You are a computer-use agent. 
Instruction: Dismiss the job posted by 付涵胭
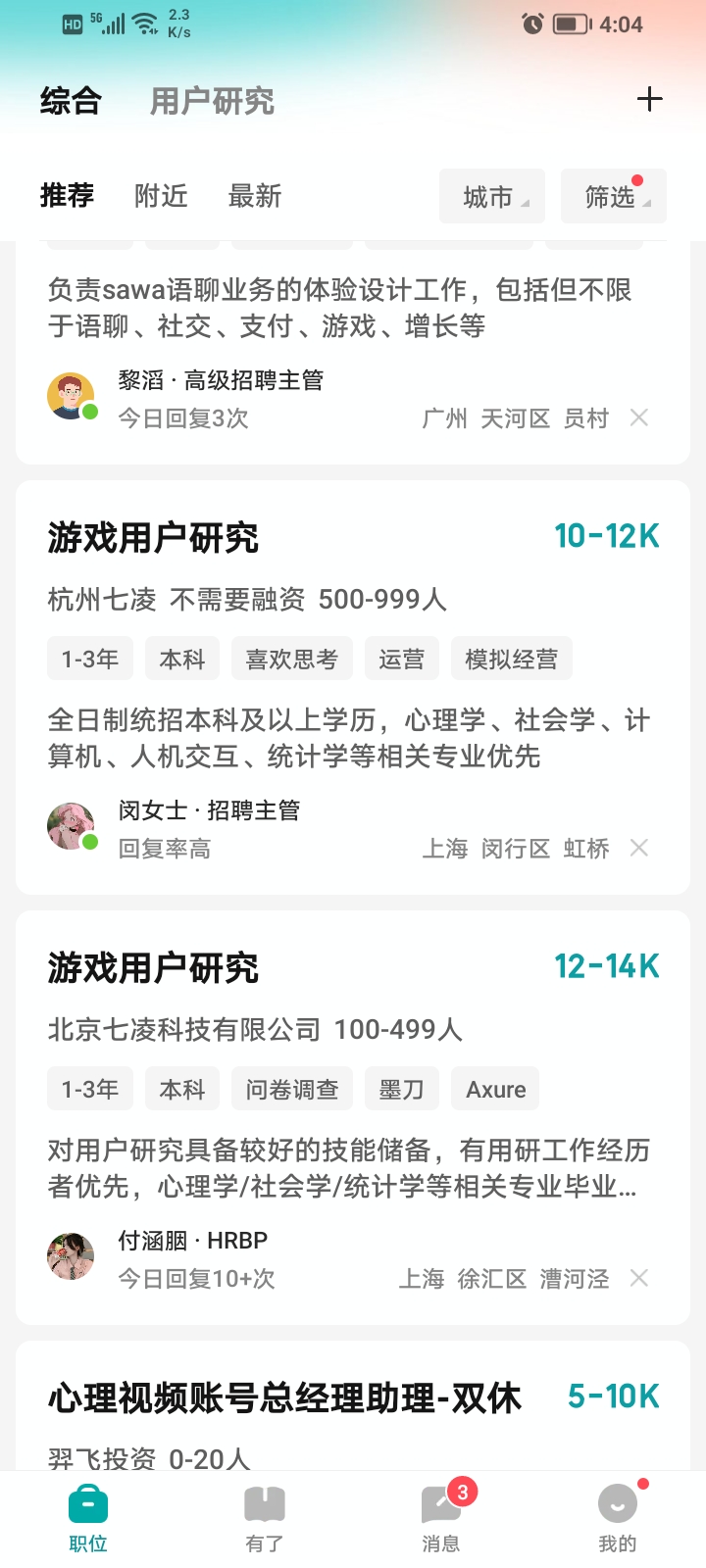point(639,1279)
